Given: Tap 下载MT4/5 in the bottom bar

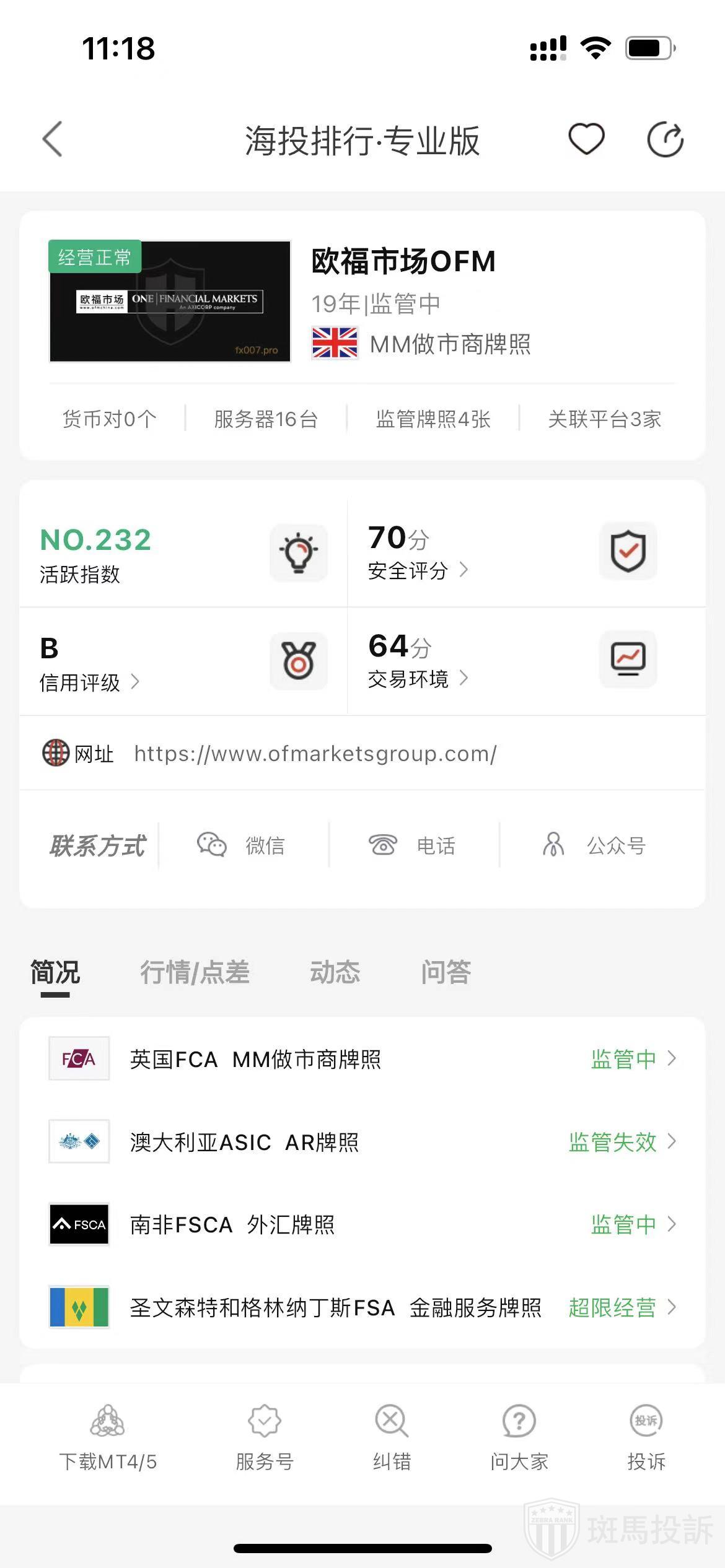Looking at the screenshot, I should pyautogui.click(x=108, y=1437).
